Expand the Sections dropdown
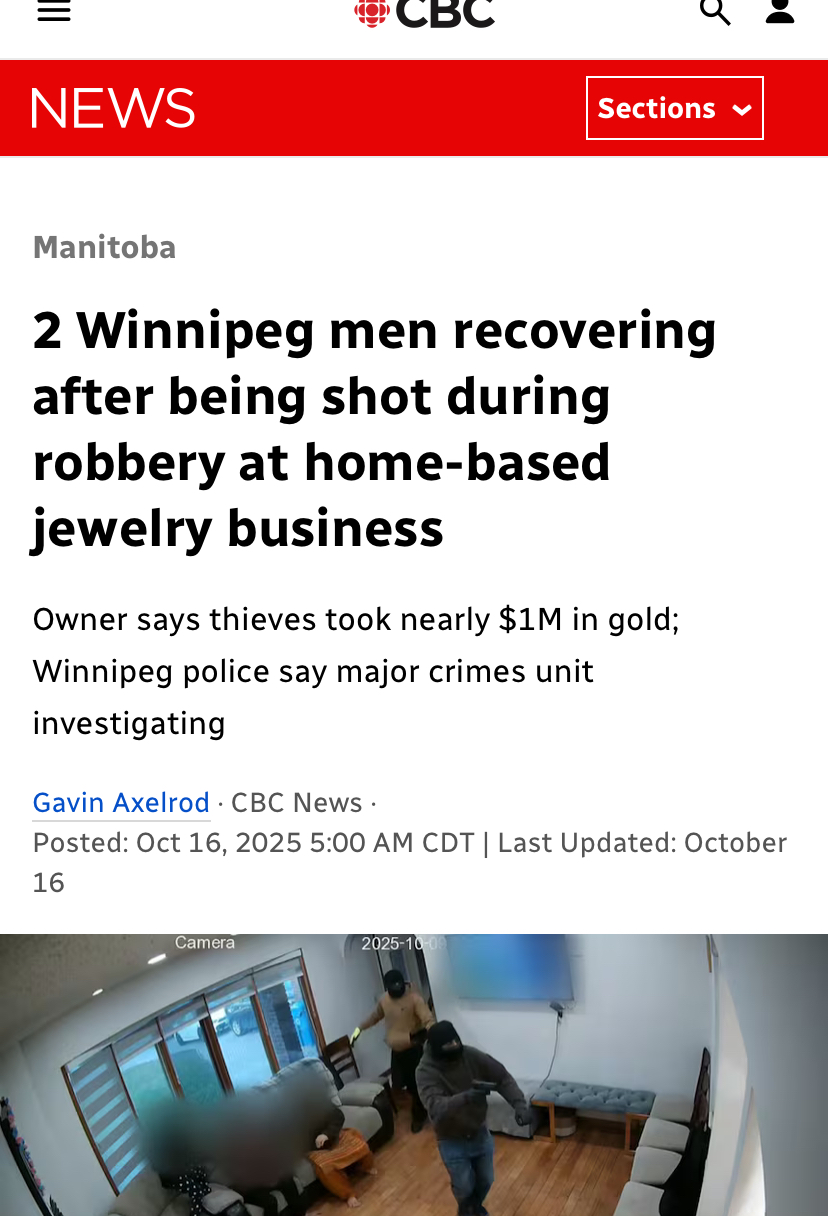The image size is (828, 1216). 674,108
